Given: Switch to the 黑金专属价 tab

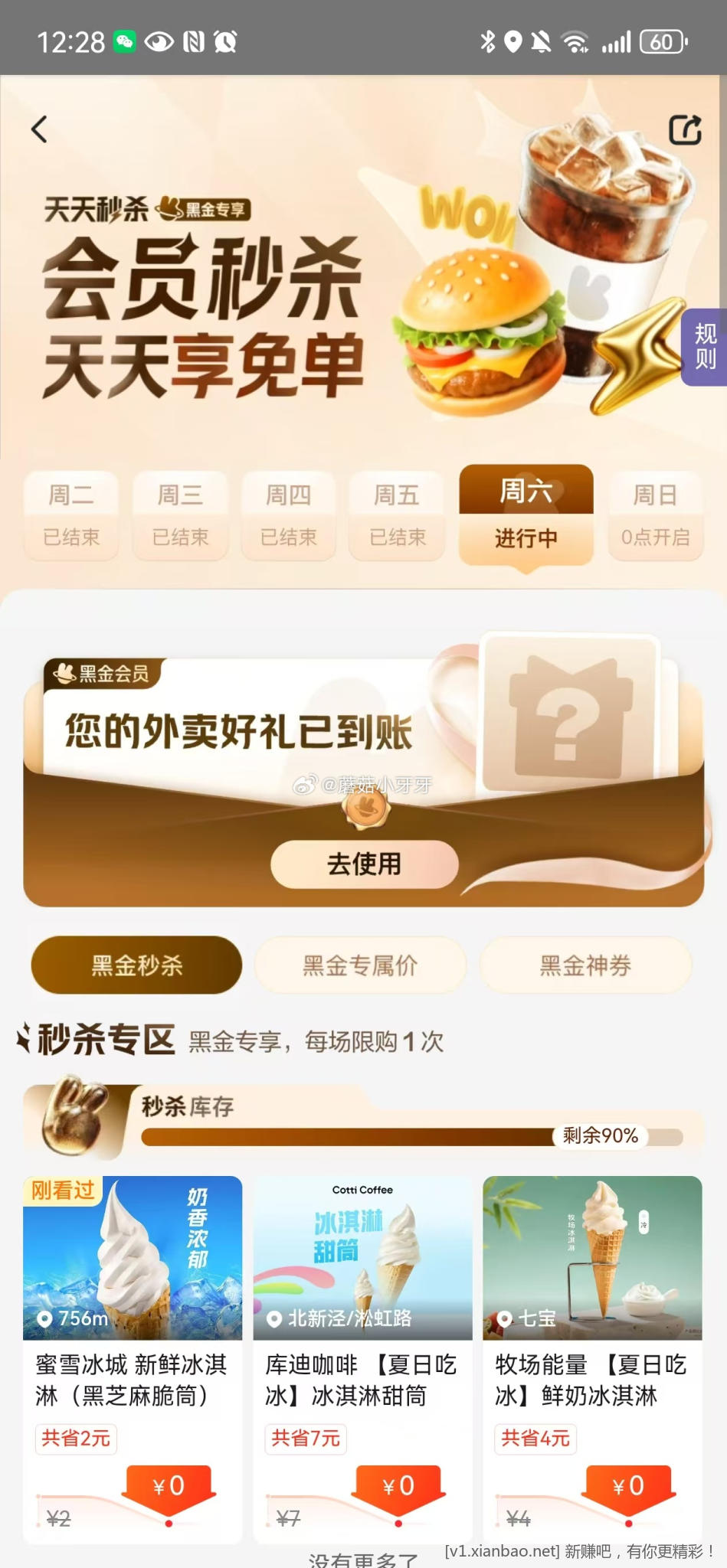Looking at the screenshot, I should tap(360, 965).
